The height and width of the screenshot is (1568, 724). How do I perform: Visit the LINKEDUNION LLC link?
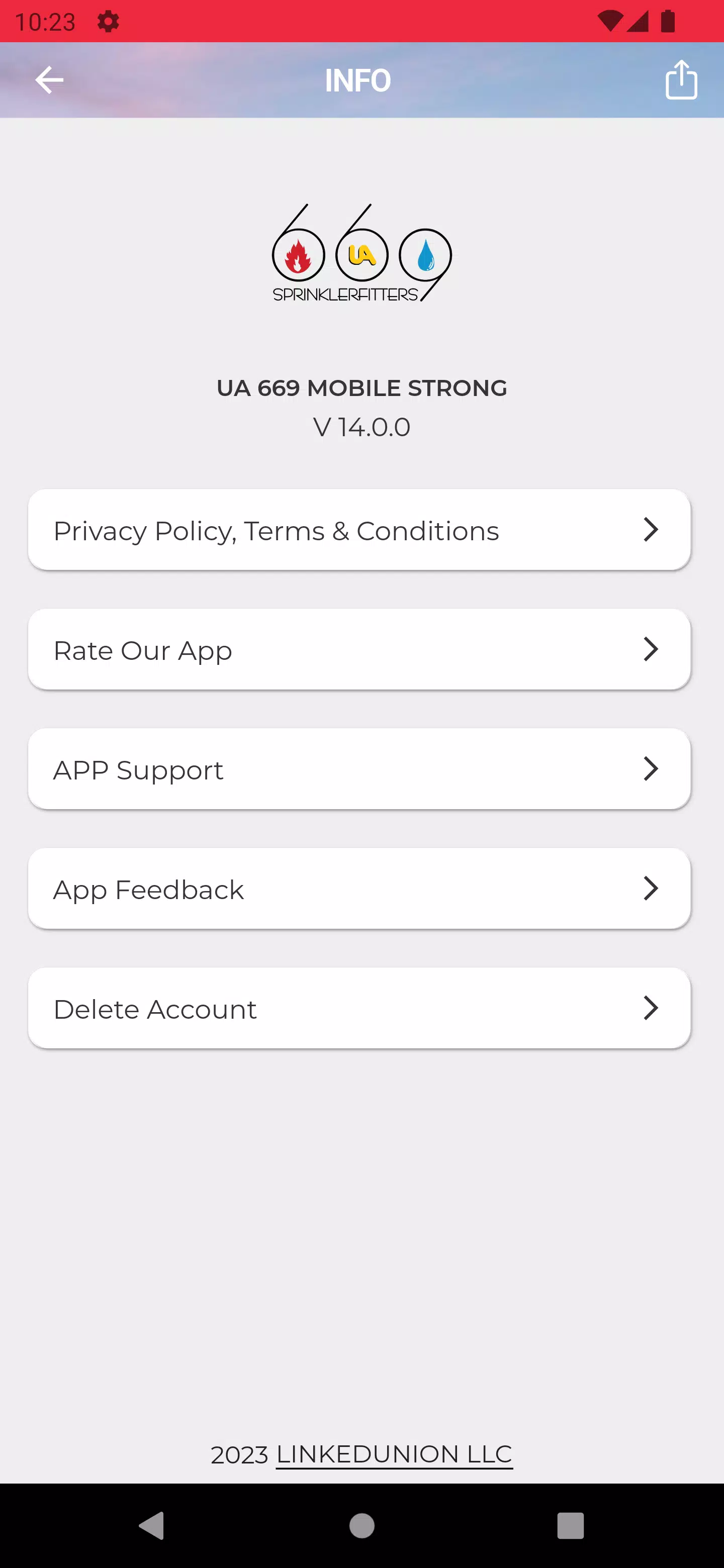pos(394,1454)
